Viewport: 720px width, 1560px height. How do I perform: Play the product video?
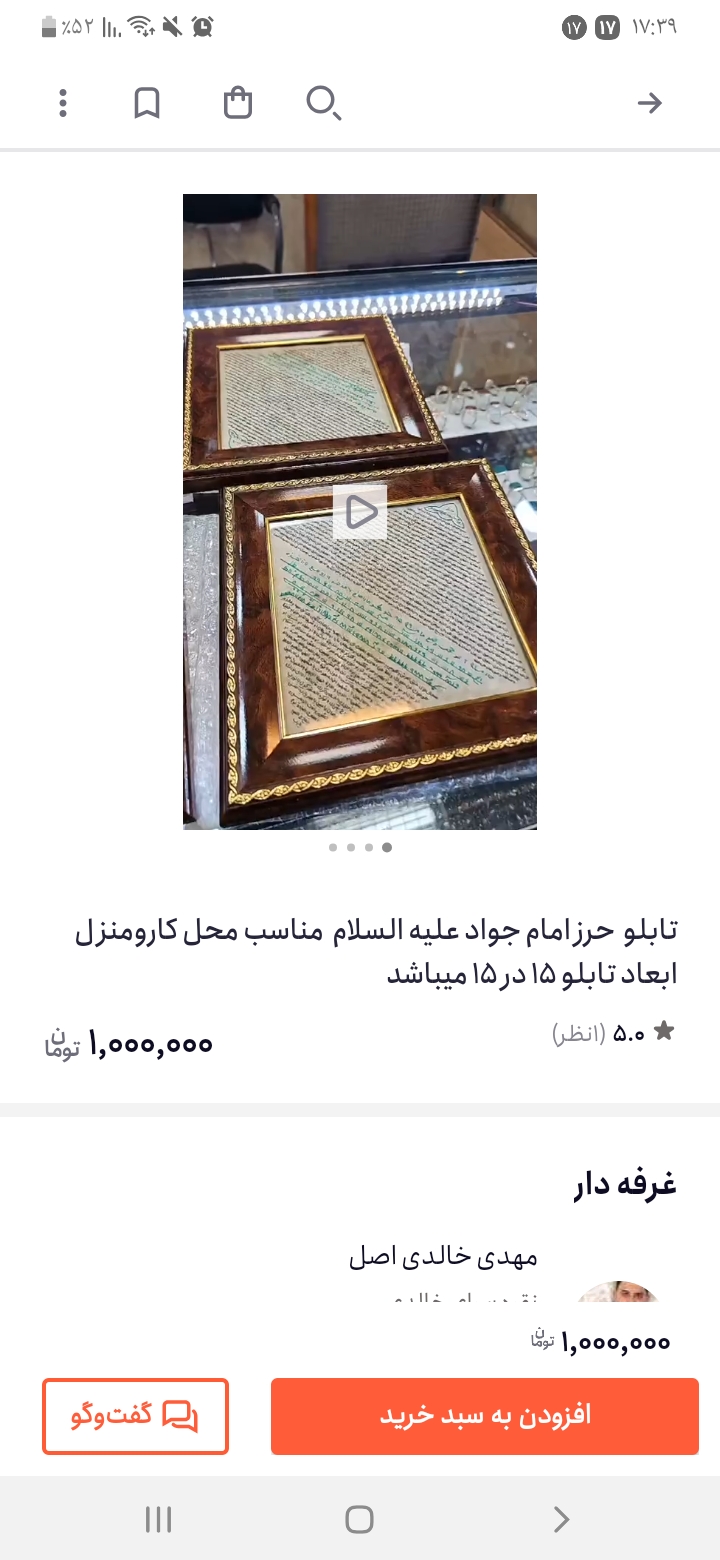360,512
